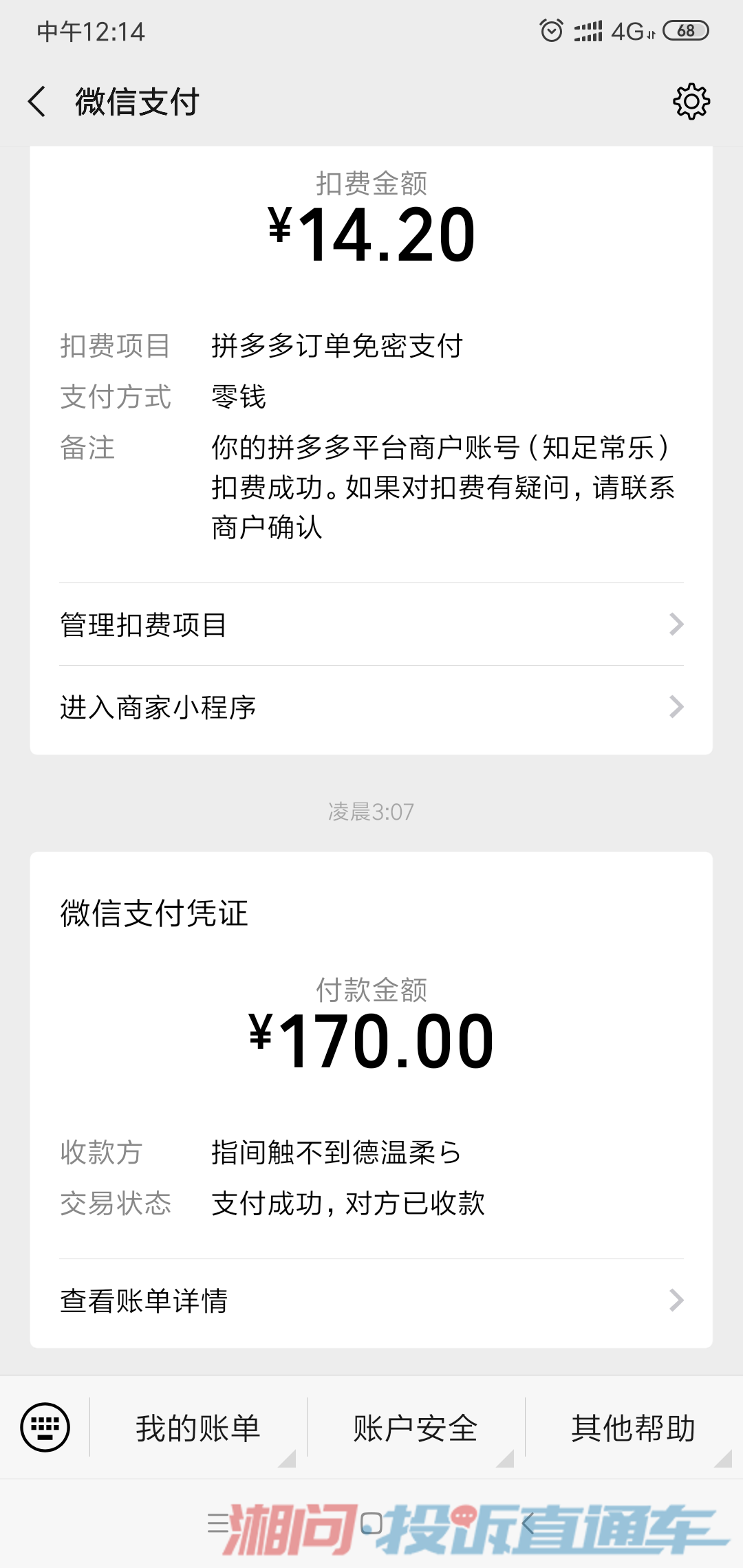The image size is (743, 1568).
Task: Tap 进入商家小程序 row
Action: 371,707
